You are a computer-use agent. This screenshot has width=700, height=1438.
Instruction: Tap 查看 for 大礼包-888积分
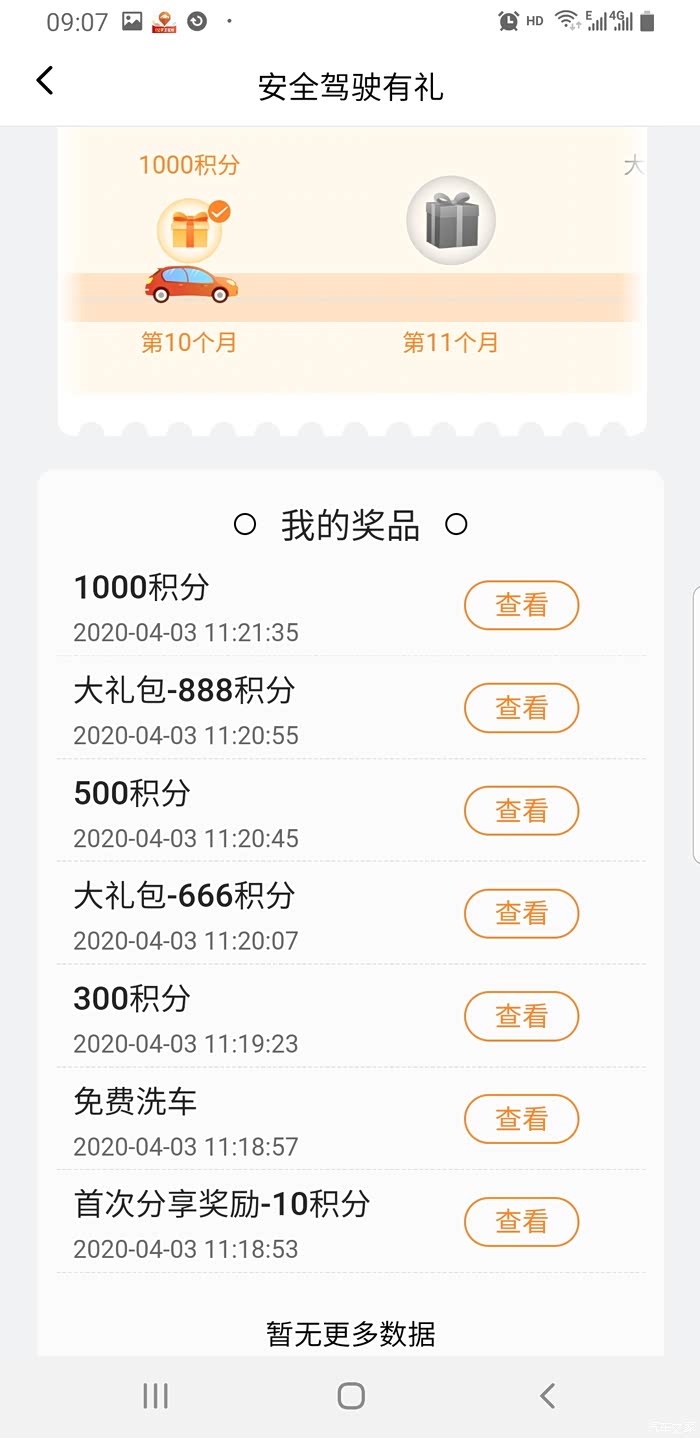point(521,708)
